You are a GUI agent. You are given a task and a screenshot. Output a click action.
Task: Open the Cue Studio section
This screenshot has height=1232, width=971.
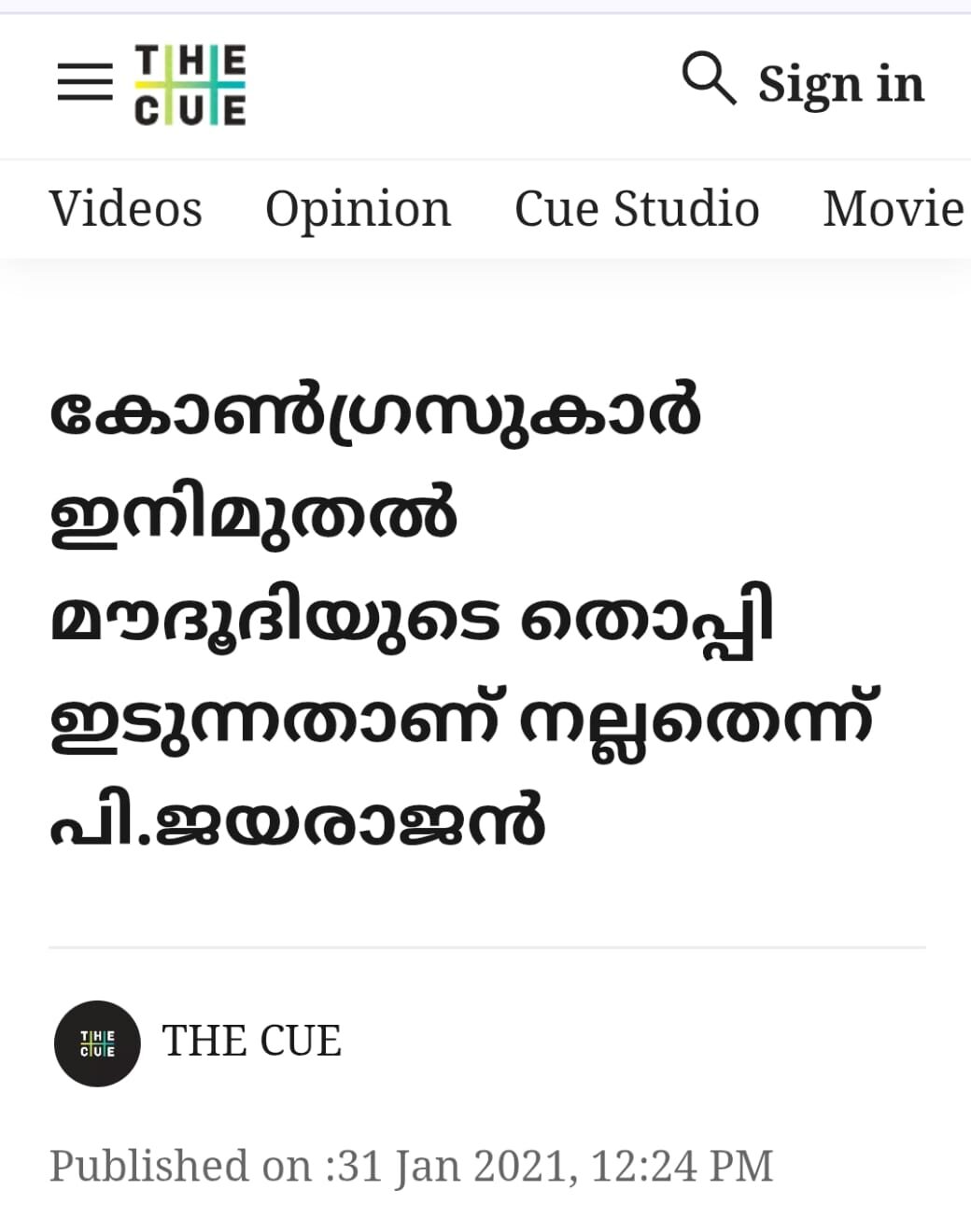(x=637, y=208)
